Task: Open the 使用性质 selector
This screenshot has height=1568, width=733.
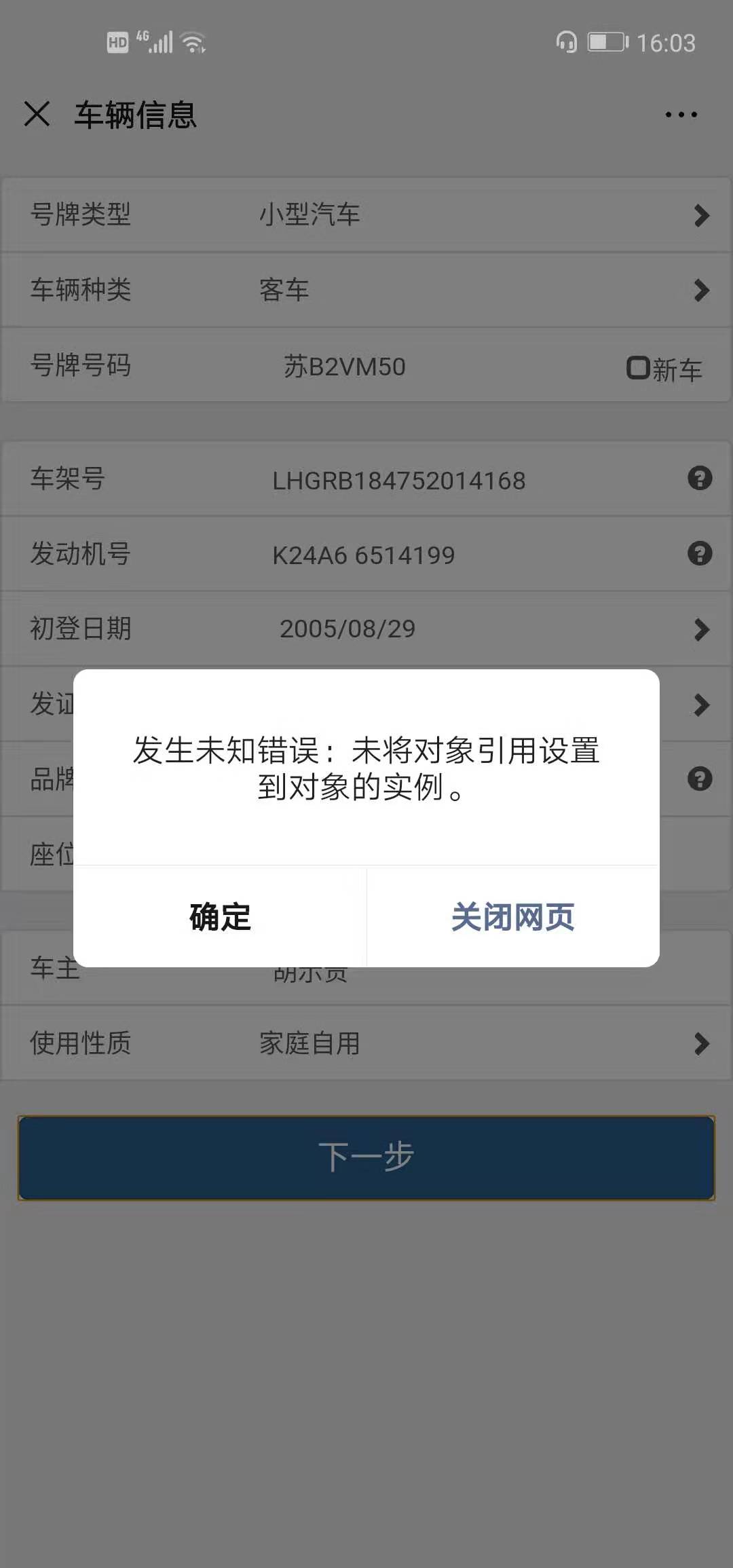Action: [x=366, y=1043]
